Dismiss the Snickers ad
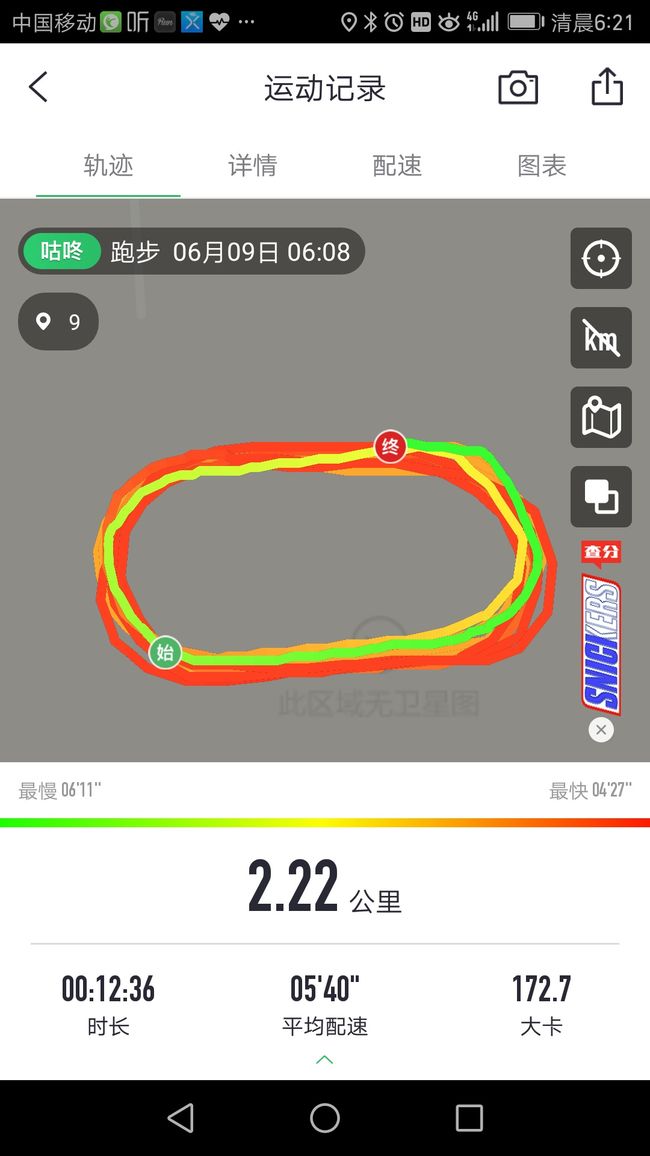Viewport: 650px width, 1156px height. pyautogui.click(x=601, y=730)
